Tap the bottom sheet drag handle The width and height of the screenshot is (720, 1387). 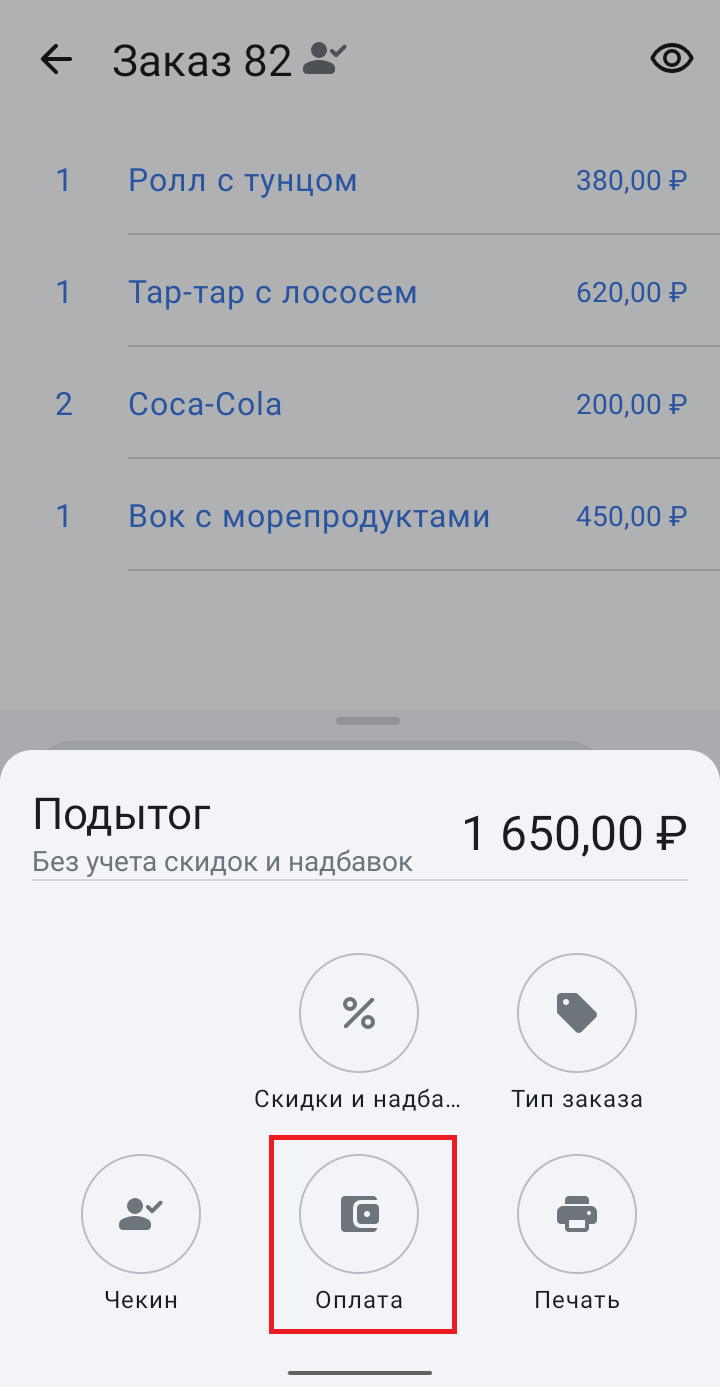click(368, 721)
